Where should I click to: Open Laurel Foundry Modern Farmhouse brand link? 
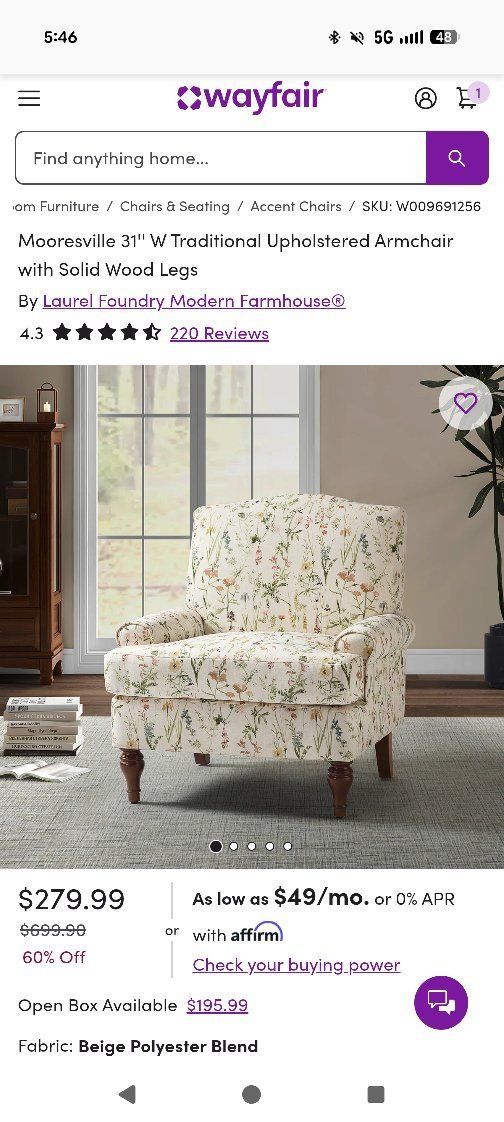[194, 301]
